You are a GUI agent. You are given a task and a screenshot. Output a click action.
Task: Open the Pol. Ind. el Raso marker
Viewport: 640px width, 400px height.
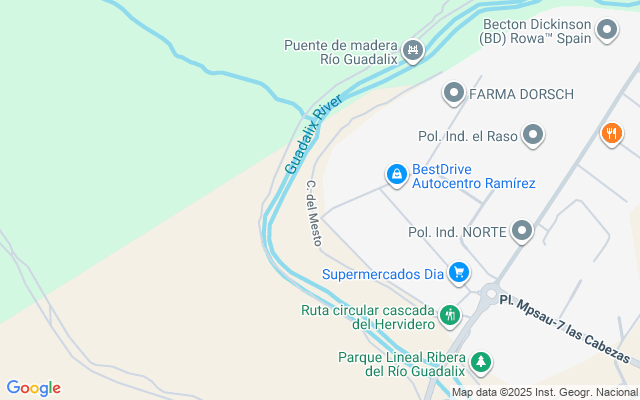tap(533, 134)
